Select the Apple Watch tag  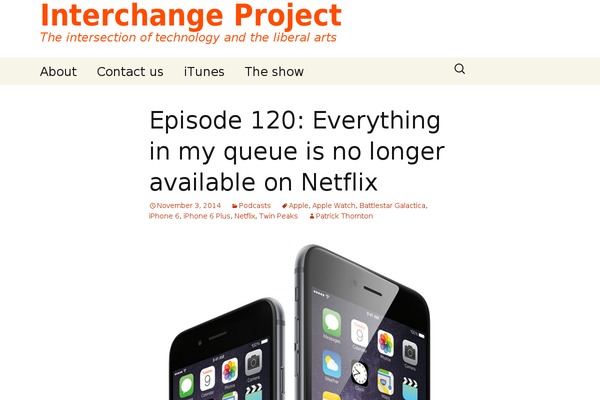333,206
